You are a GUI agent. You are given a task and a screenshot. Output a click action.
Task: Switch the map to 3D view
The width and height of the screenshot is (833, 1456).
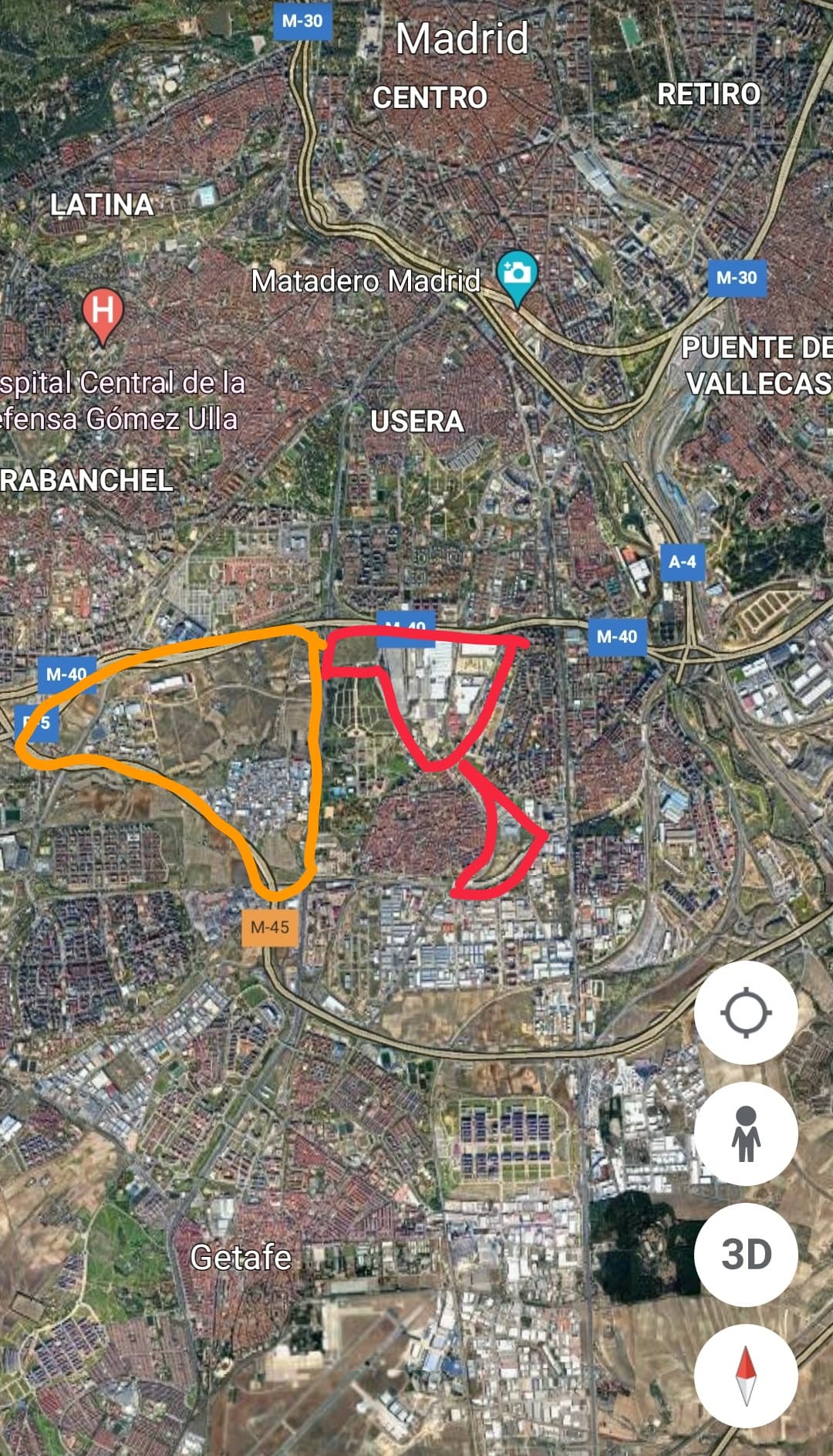pyautogui.click(x=746, y=1255)
